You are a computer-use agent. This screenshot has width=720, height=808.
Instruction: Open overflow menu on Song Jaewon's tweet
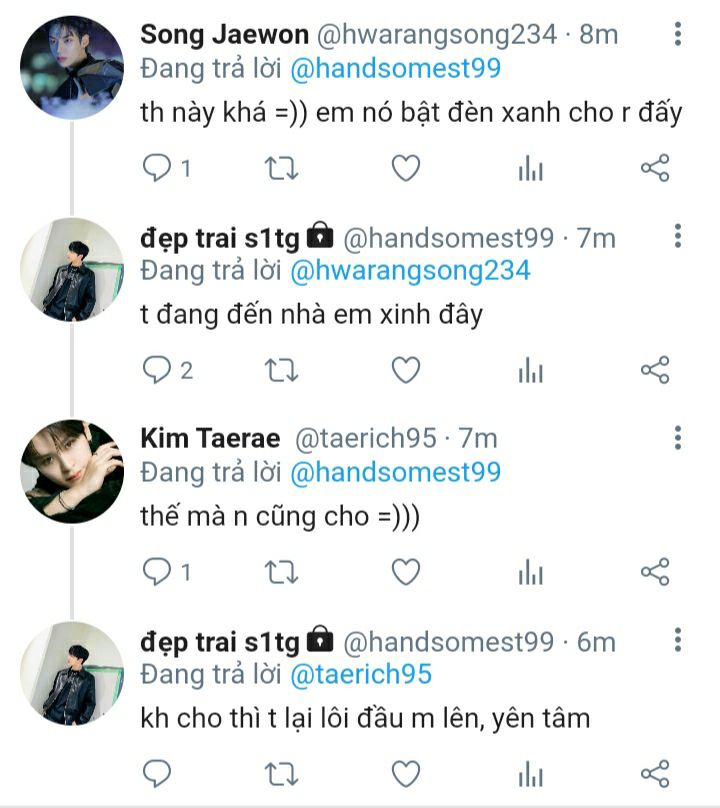tap(678, 35)
